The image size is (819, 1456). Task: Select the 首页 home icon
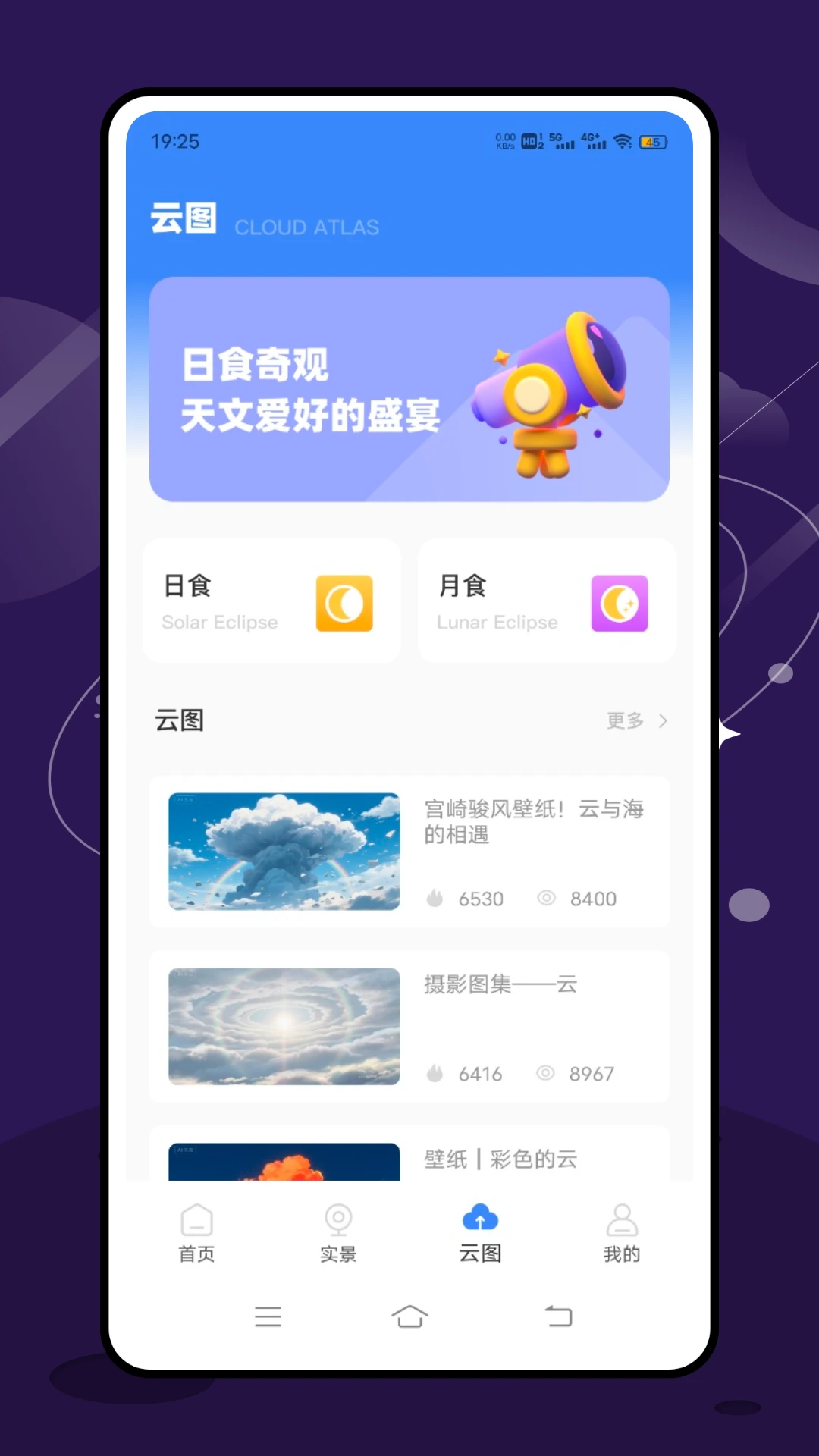tap(196, 1217)
